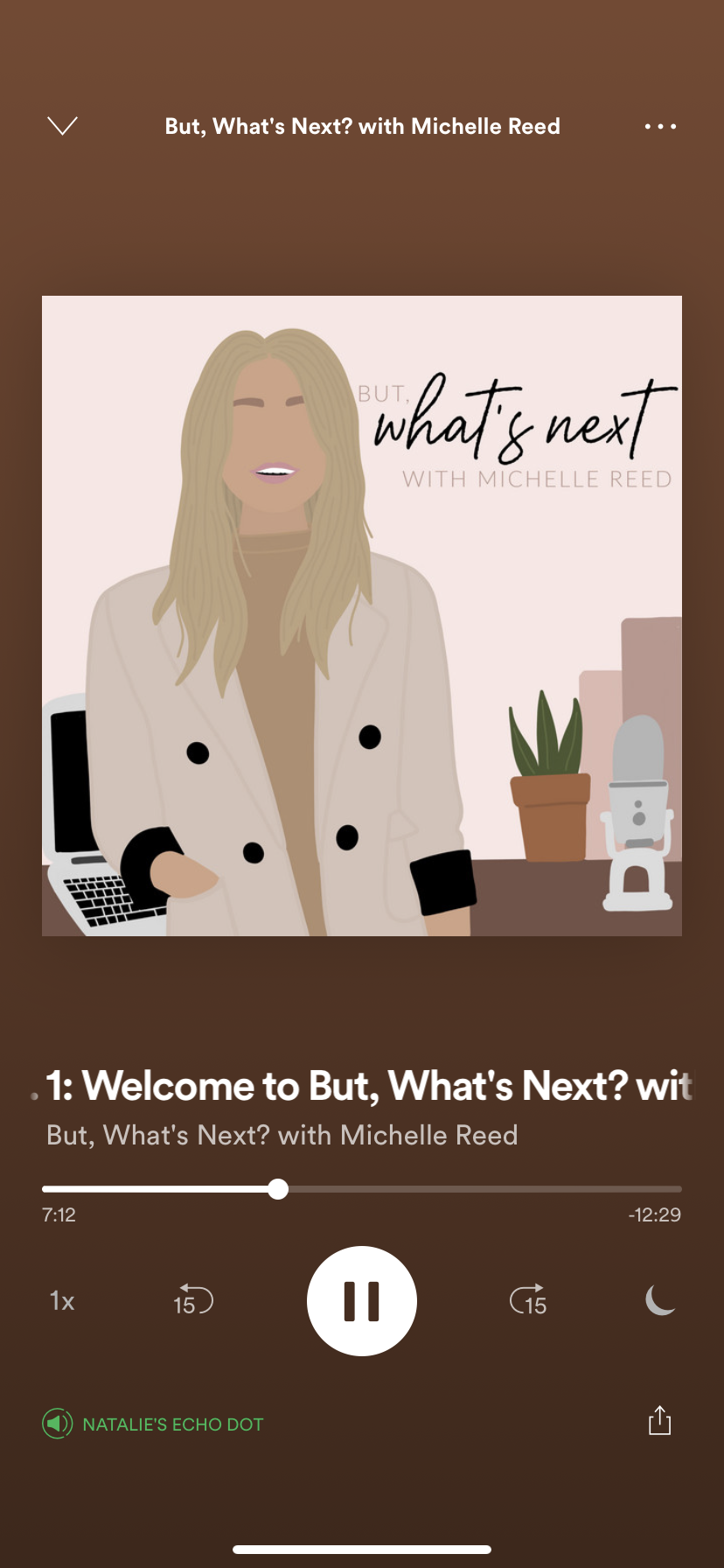Viewport: 724px width, 1568px height.
Task: Share this episode
Action: [659, 1421]
